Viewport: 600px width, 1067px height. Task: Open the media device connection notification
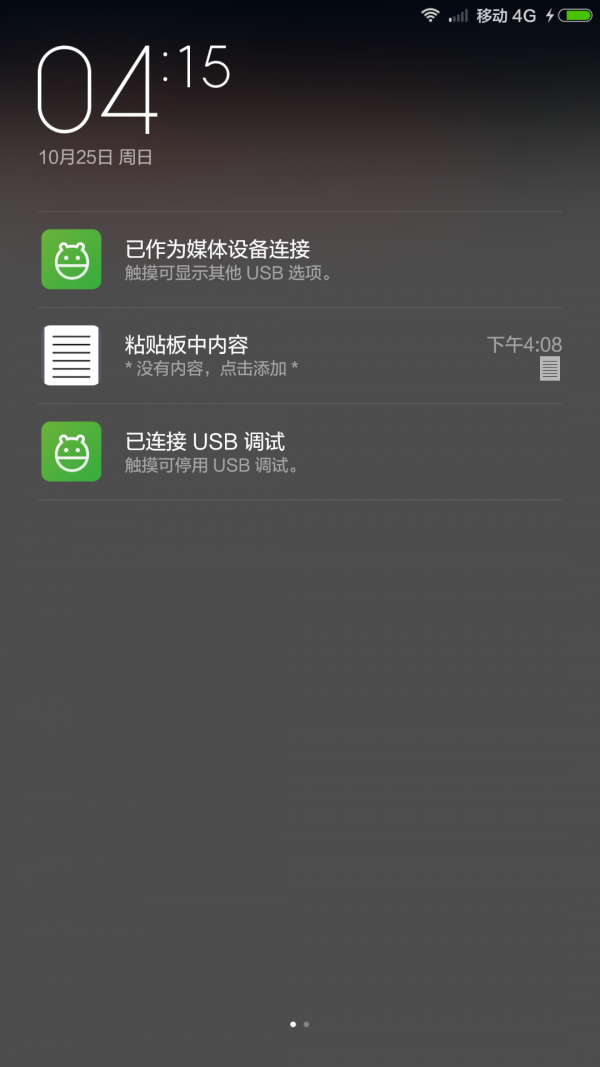pyautogui.click(x=300, y=259)
